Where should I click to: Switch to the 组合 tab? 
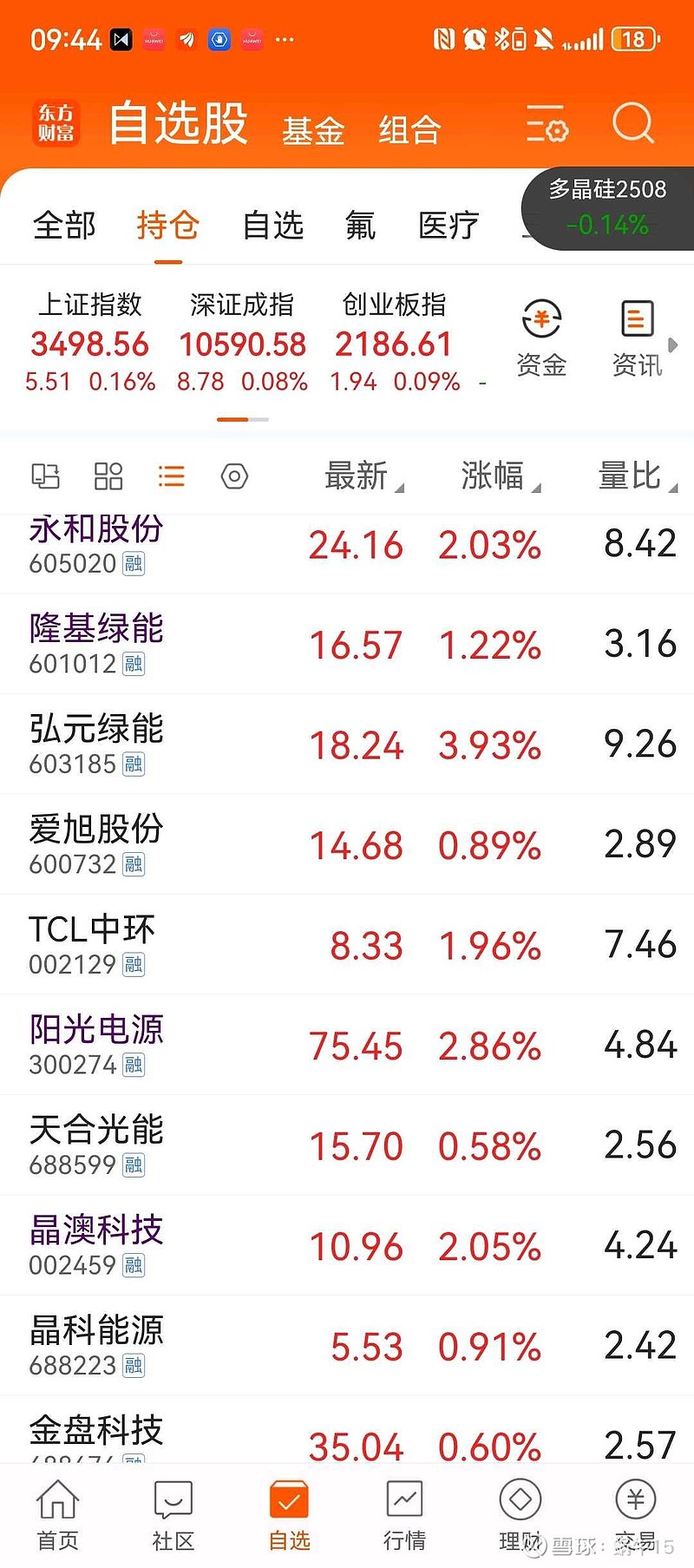coord(409,131)
